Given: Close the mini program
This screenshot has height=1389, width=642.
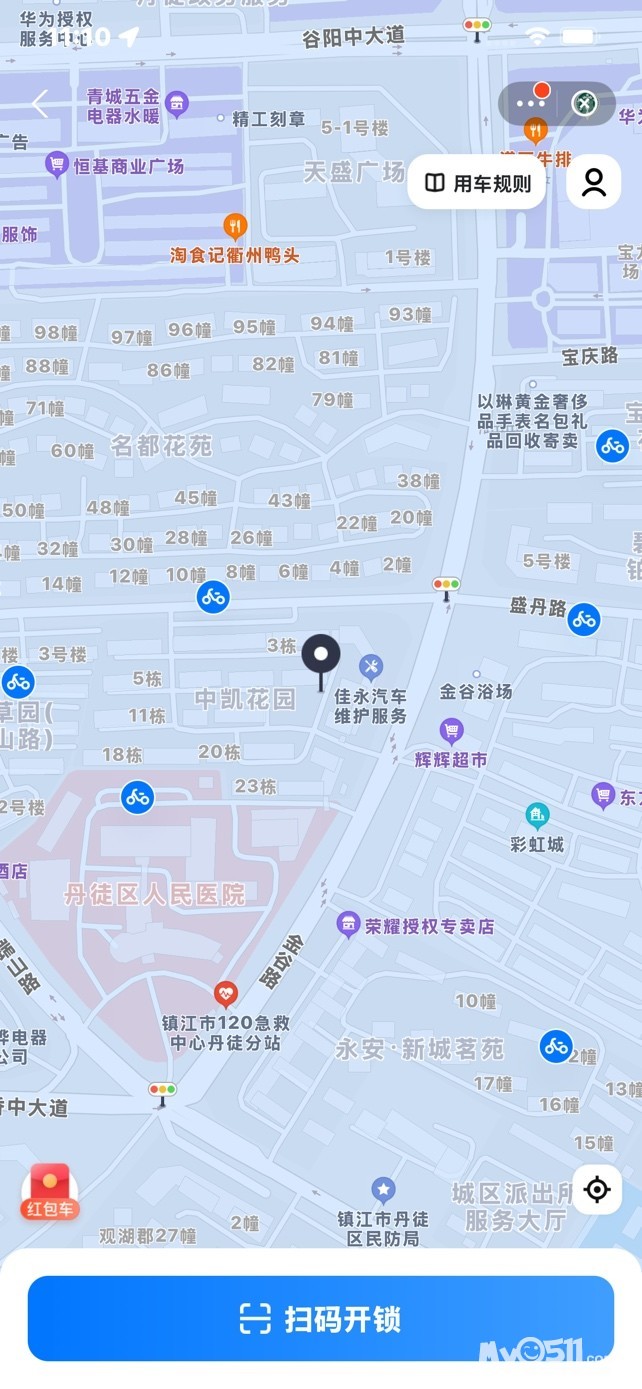Looking at the screenshot, I should tap(584, 103).
